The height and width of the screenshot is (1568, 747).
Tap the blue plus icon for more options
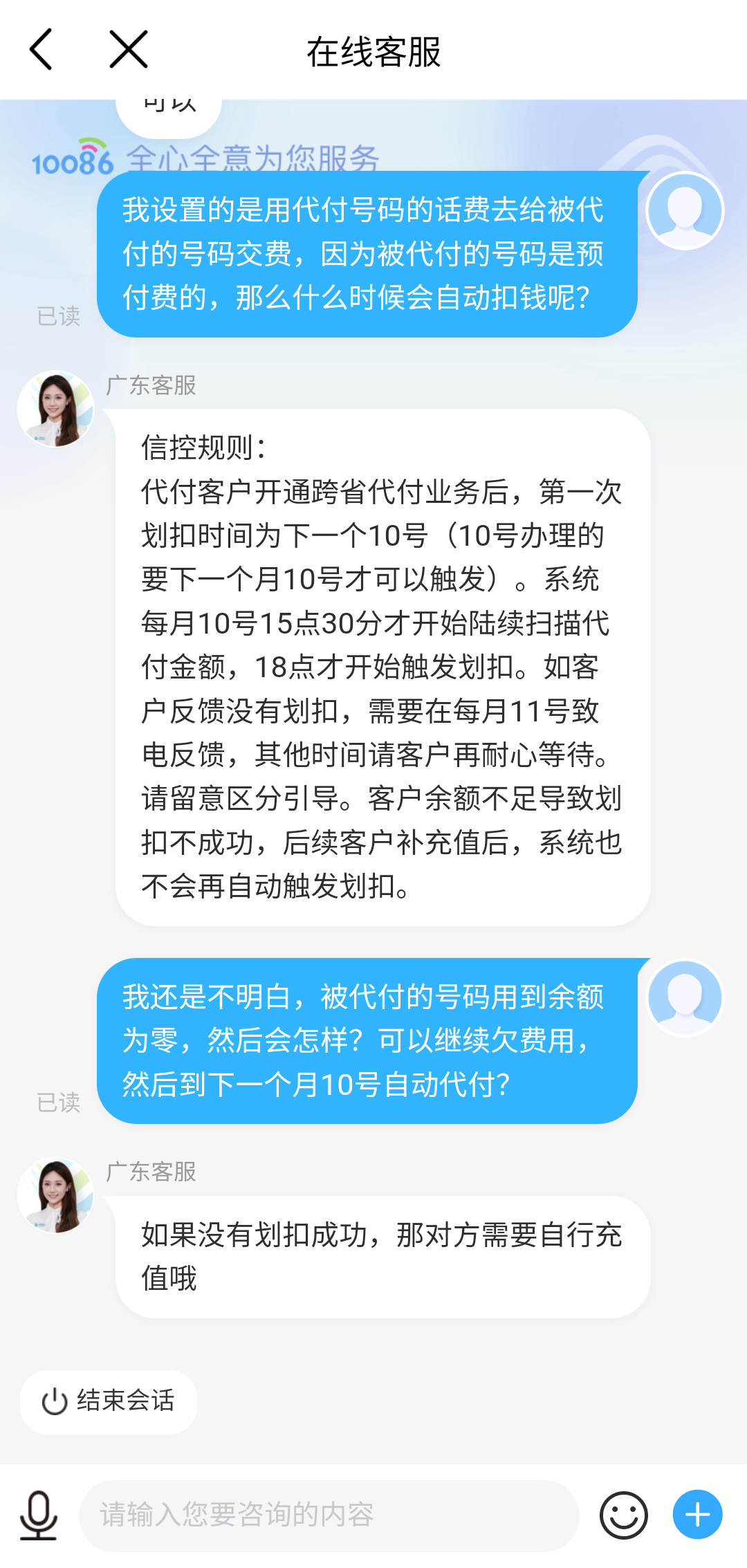[697, 1515]
